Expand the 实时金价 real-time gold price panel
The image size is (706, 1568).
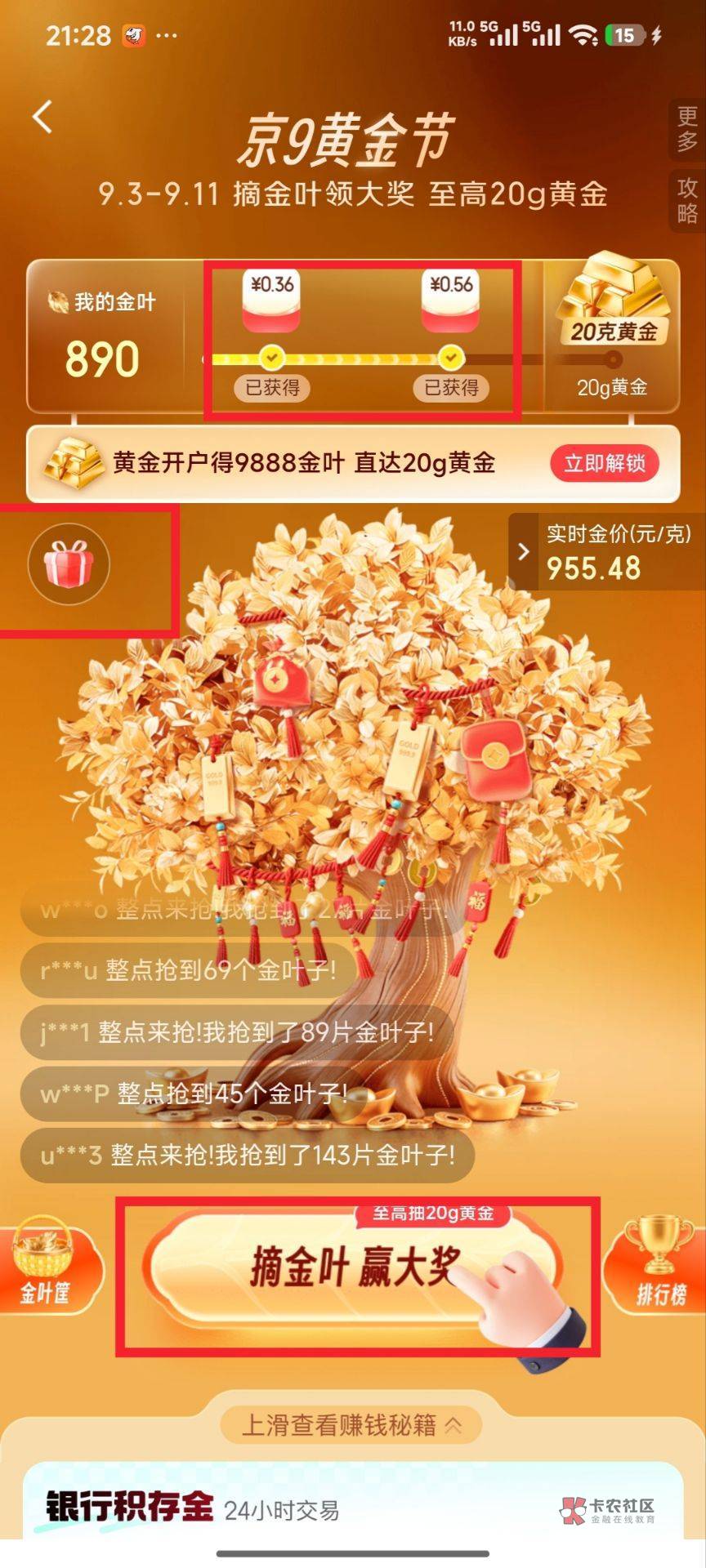[601, 552]
